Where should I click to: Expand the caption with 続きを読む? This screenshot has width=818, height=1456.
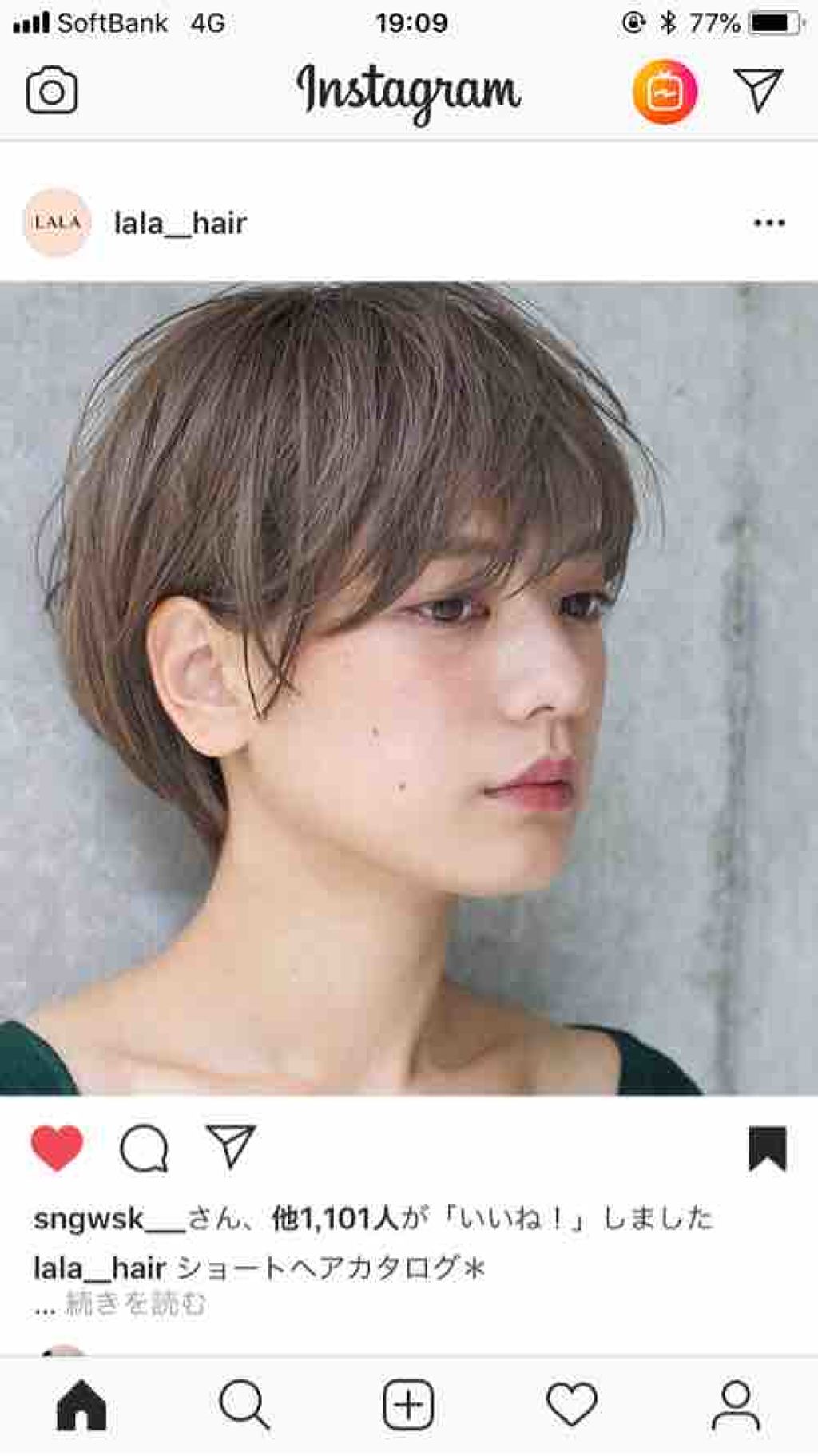tap(134, 1303)
